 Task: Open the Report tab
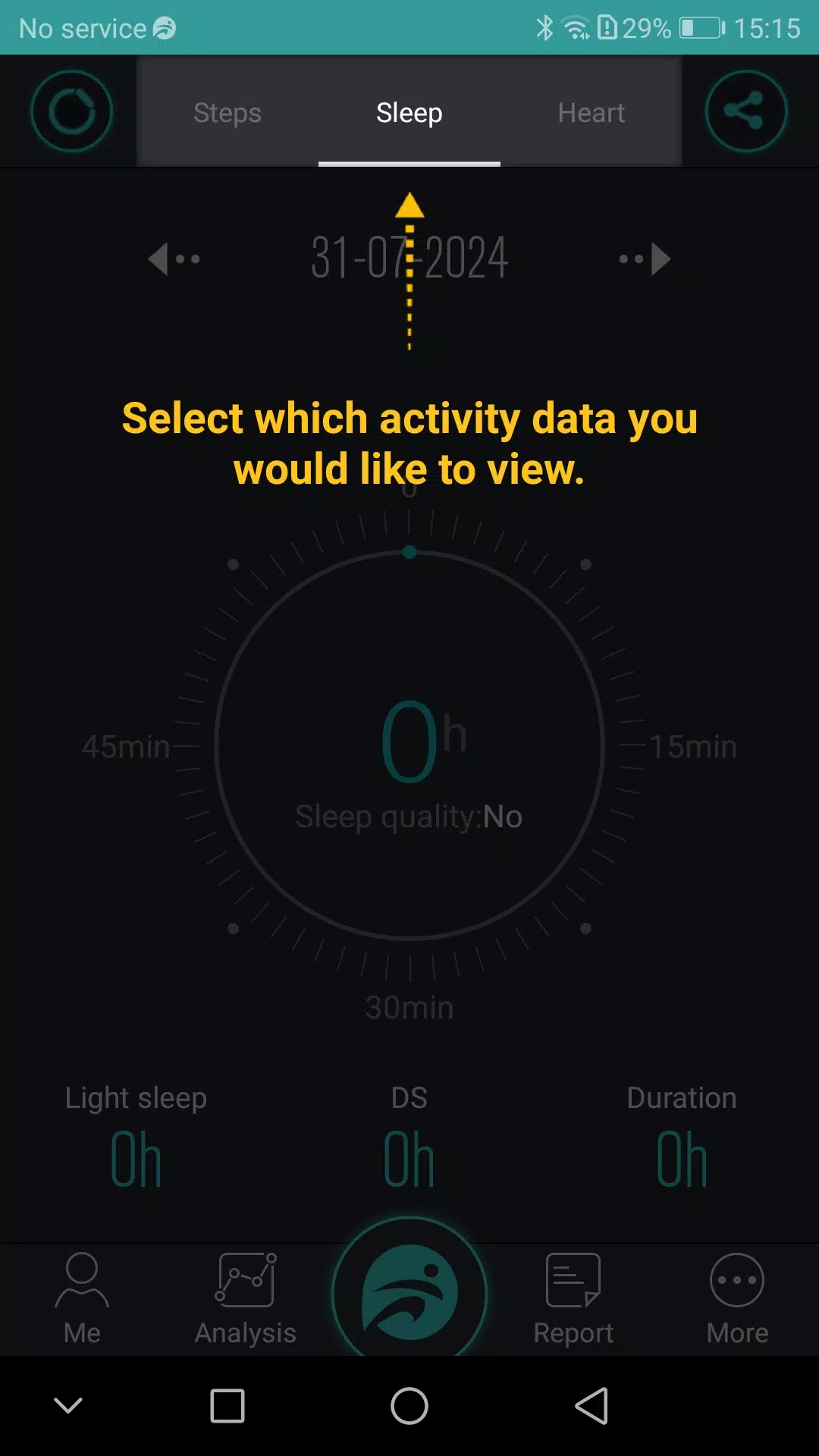point(573,1299)
